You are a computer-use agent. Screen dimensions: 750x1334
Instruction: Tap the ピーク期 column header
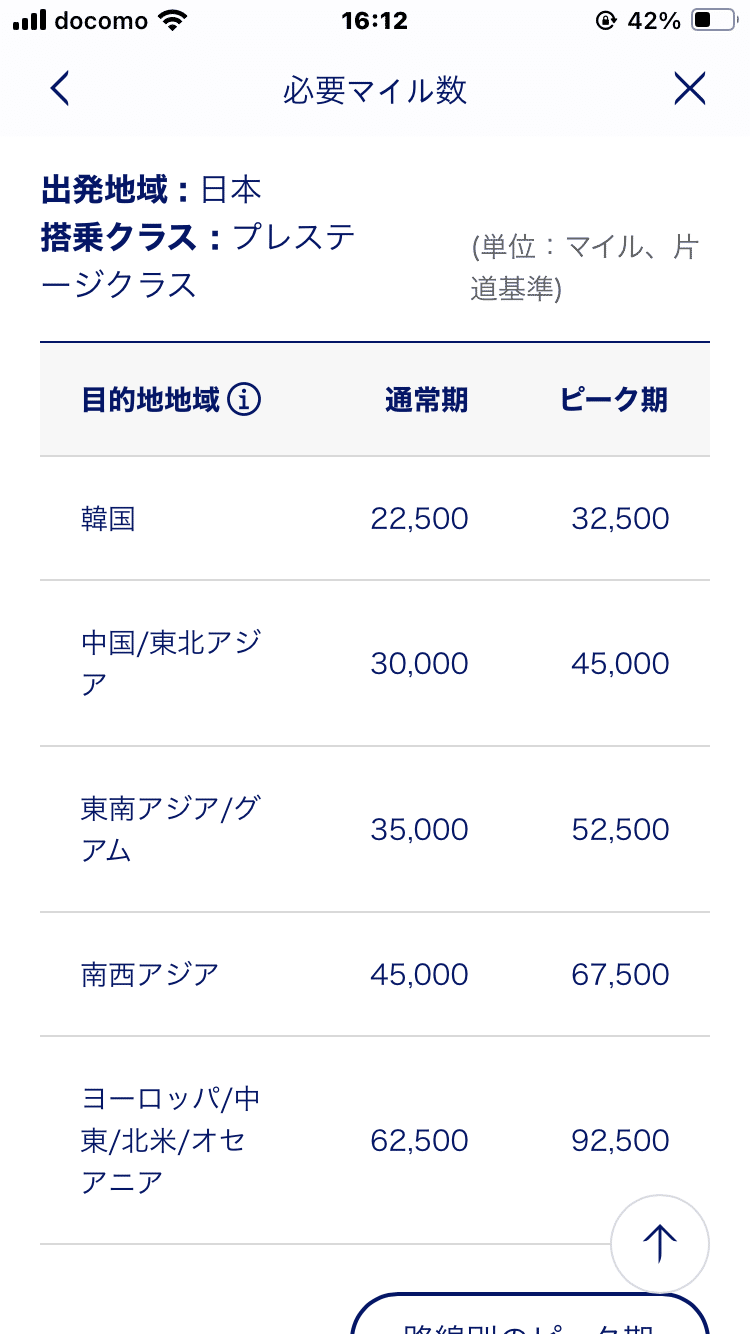coord(616,399)
